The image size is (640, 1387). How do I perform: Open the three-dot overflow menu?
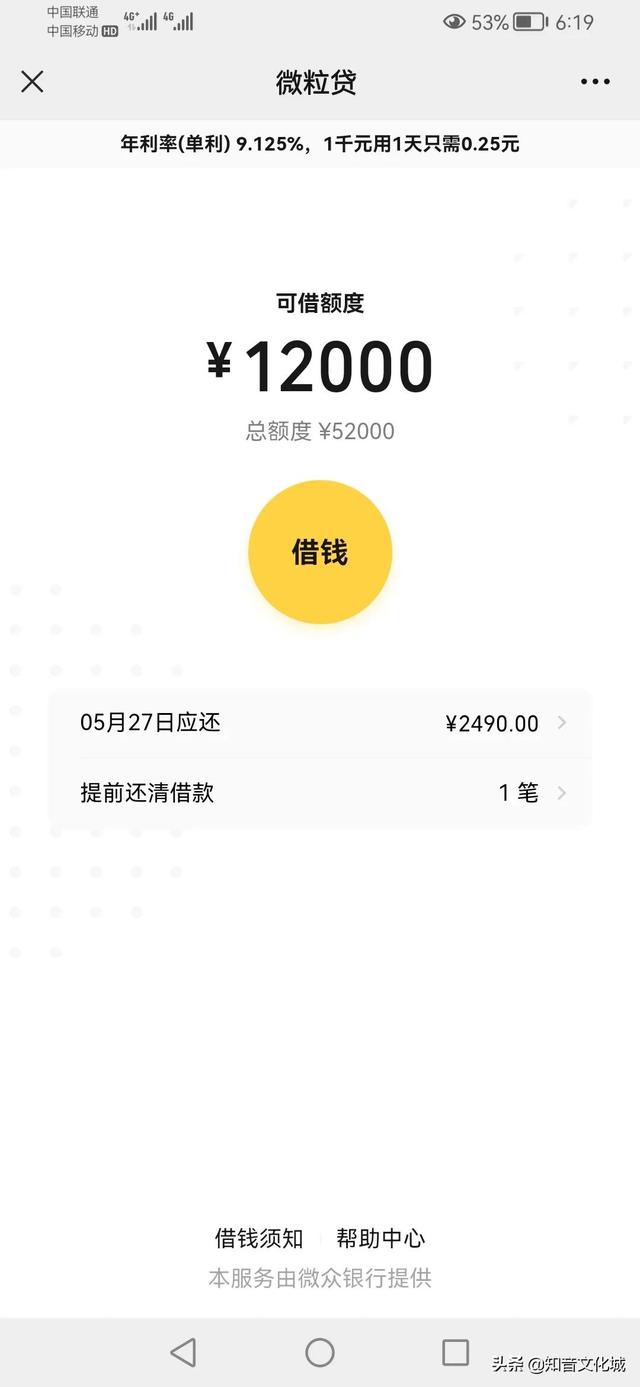pyautogui.click(x=595, y=82)
